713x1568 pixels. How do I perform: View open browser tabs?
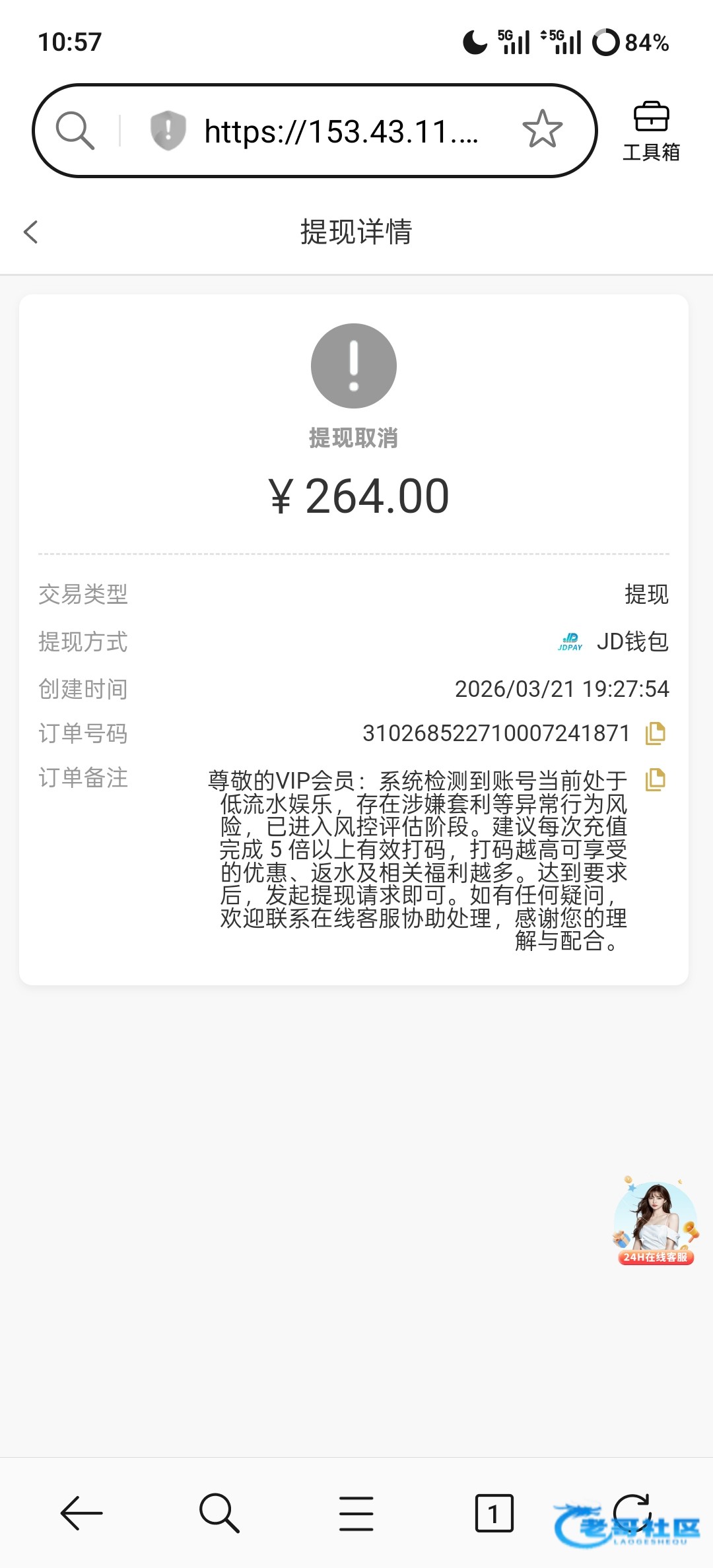coord(494,1513)
